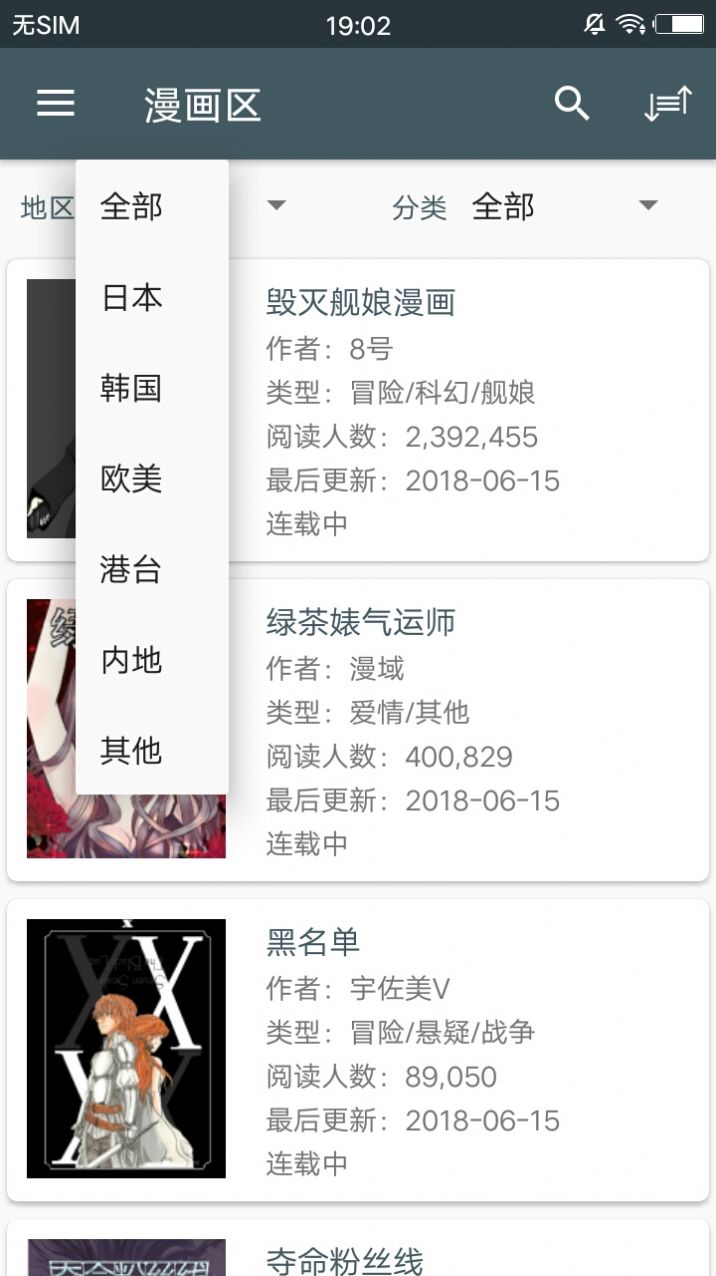The image size is (716, 1276).
Task: Select the 港台 region option
Action: click(131, 570)
